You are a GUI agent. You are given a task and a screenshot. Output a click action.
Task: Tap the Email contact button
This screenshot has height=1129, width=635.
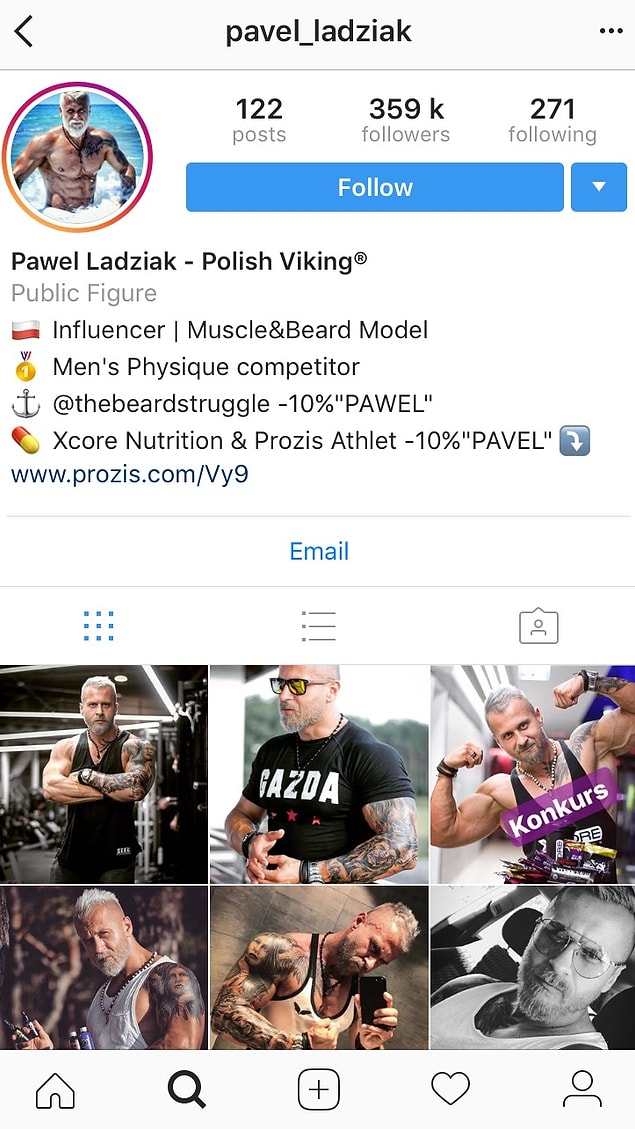point(318,551)
